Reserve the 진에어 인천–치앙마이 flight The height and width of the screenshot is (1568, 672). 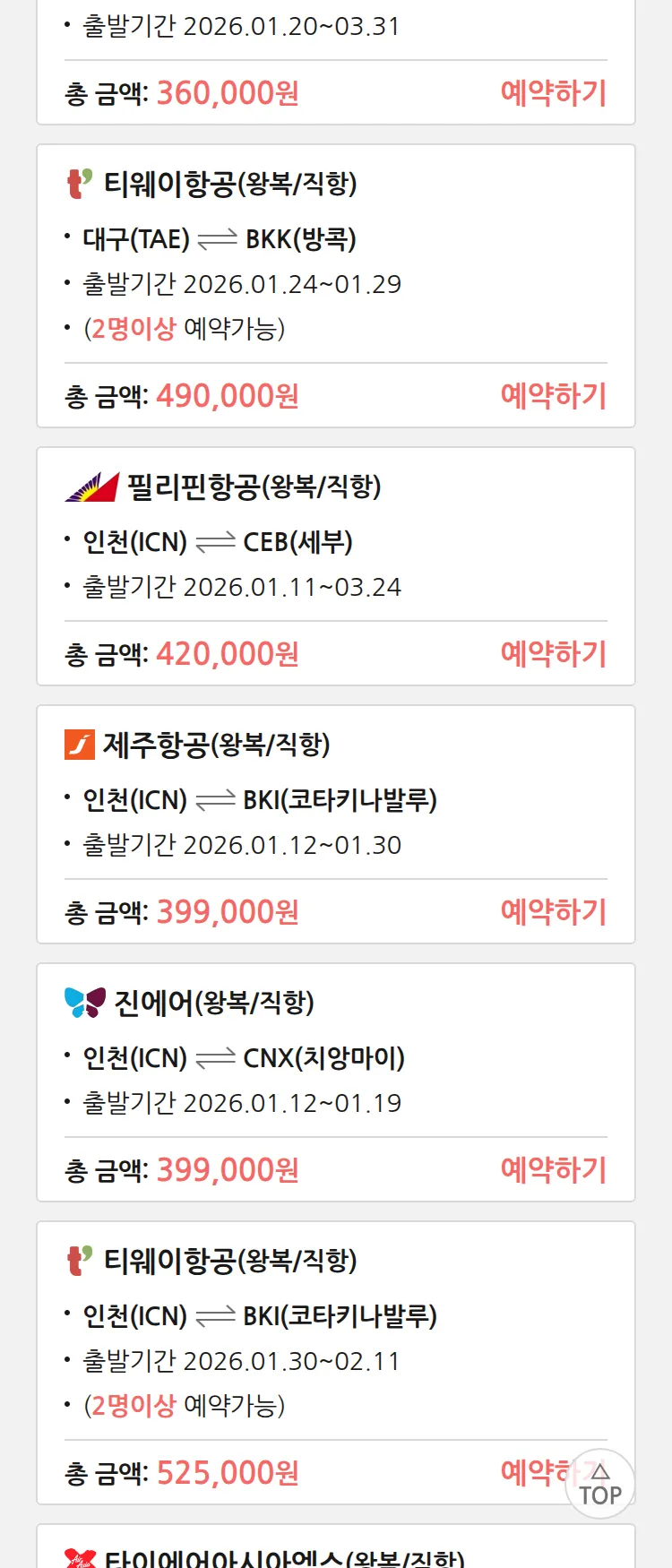553,1170
